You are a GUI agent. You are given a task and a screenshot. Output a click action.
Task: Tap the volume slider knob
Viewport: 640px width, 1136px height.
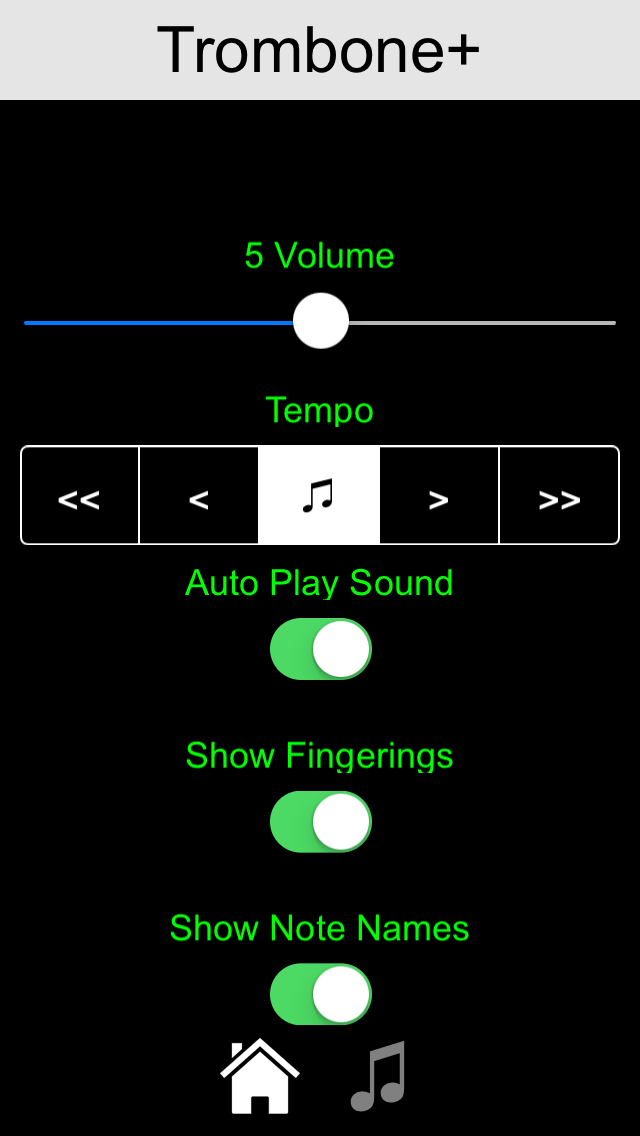[321, 321]
